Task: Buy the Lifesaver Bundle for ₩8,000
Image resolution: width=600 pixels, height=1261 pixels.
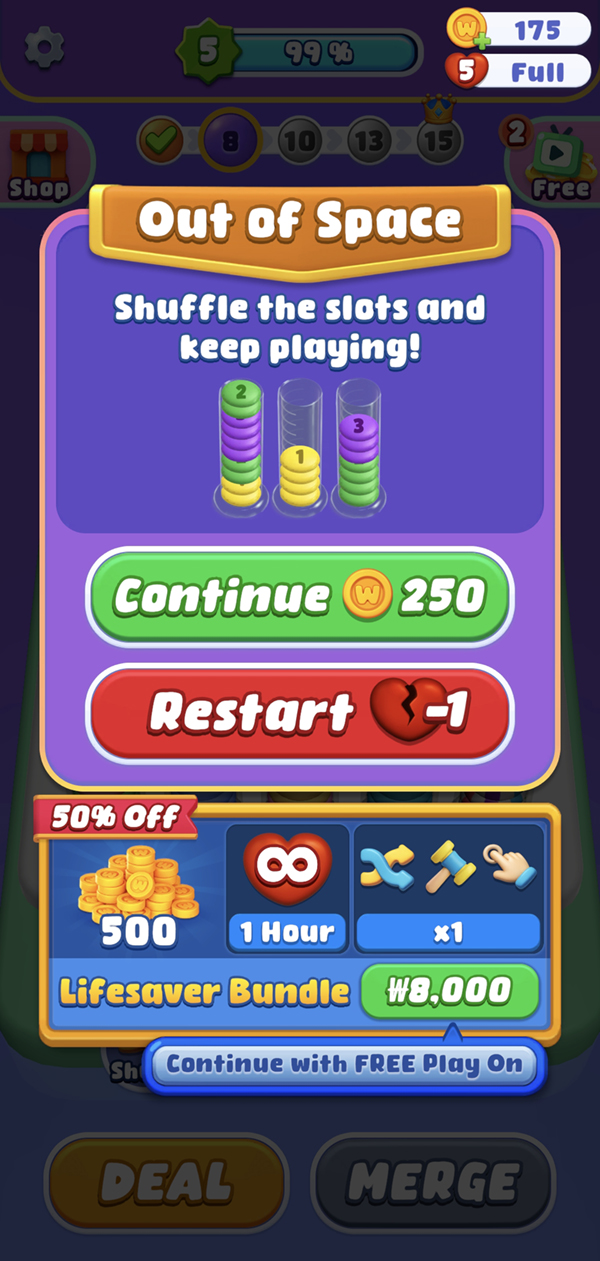Action: tap(449, 991)
